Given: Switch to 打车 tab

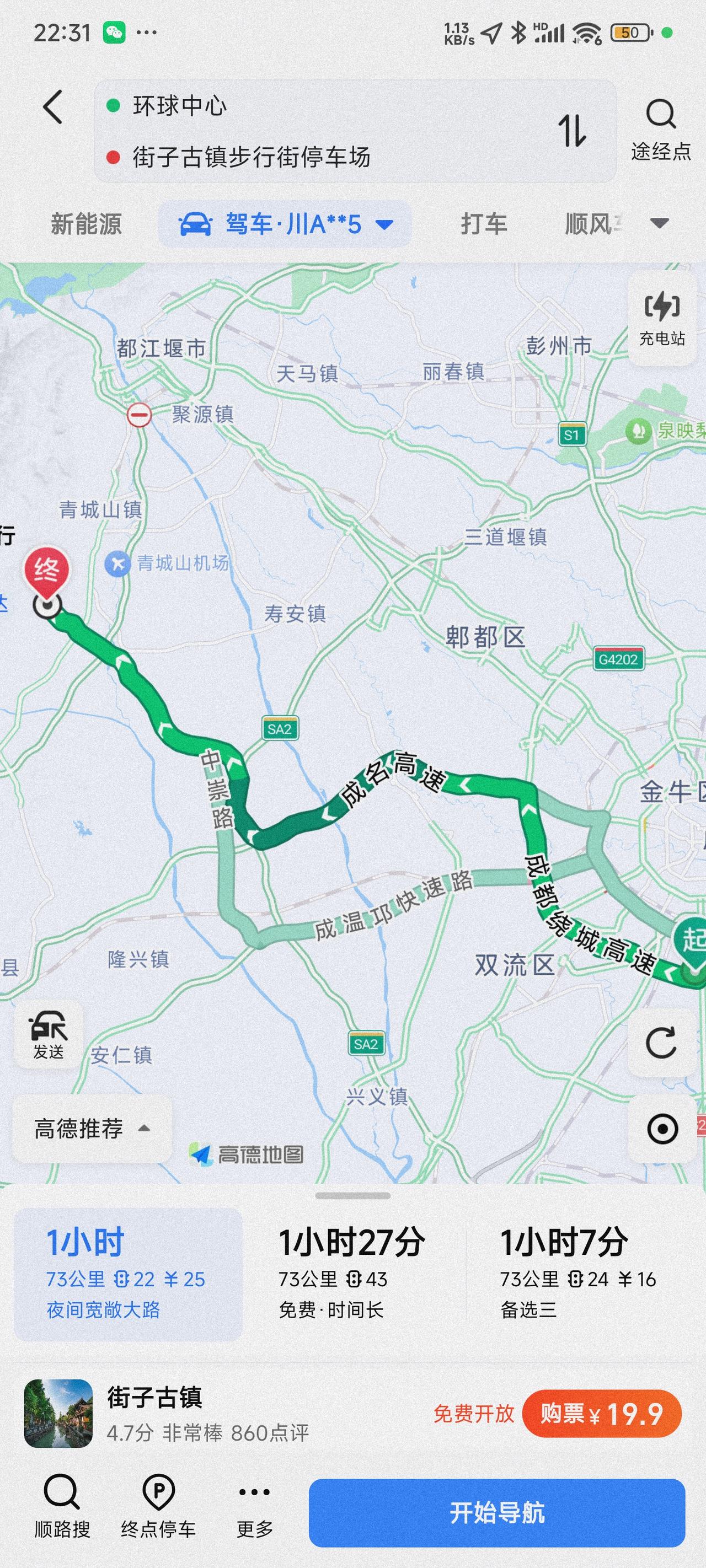Looking at the screenshot, I should pyautogui.click(x=484, y=224).
